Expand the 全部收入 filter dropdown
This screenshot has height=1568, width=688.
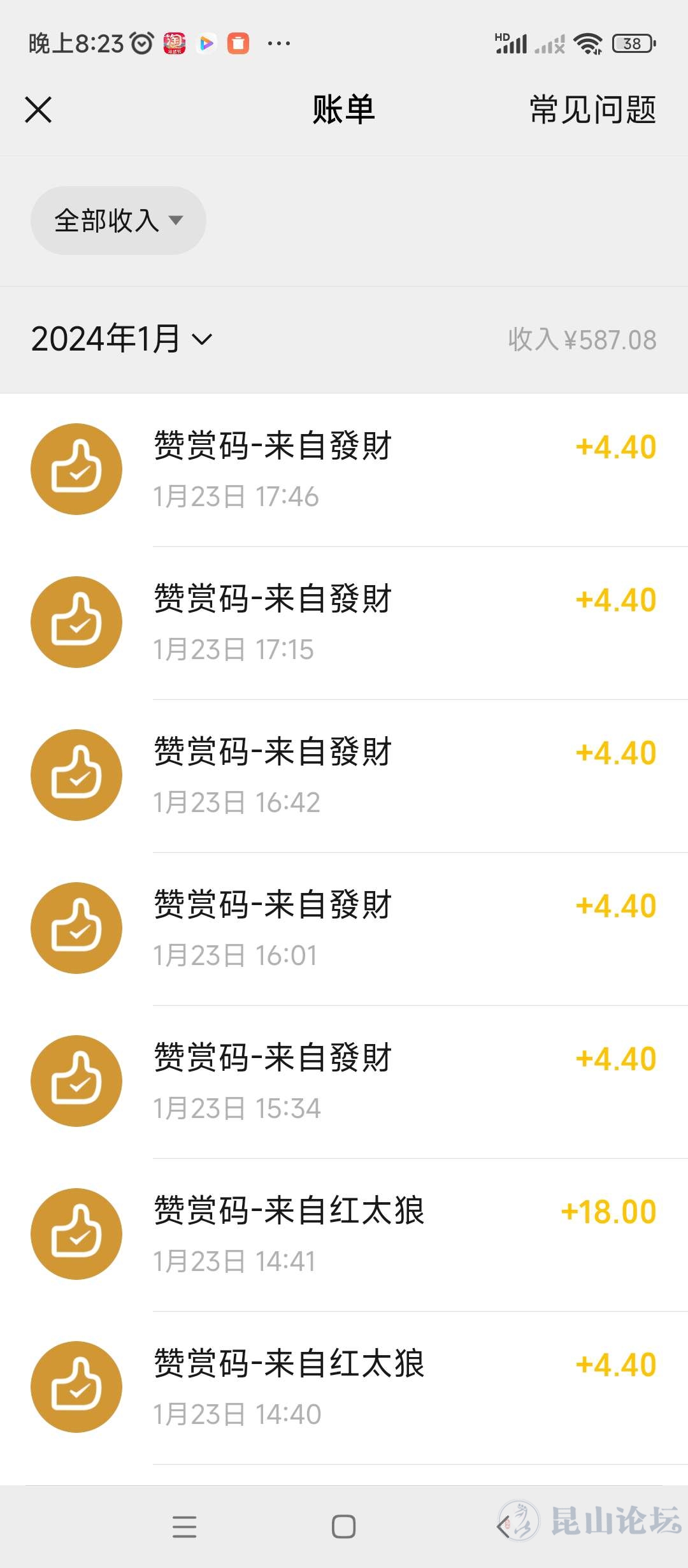coord(118,221)
